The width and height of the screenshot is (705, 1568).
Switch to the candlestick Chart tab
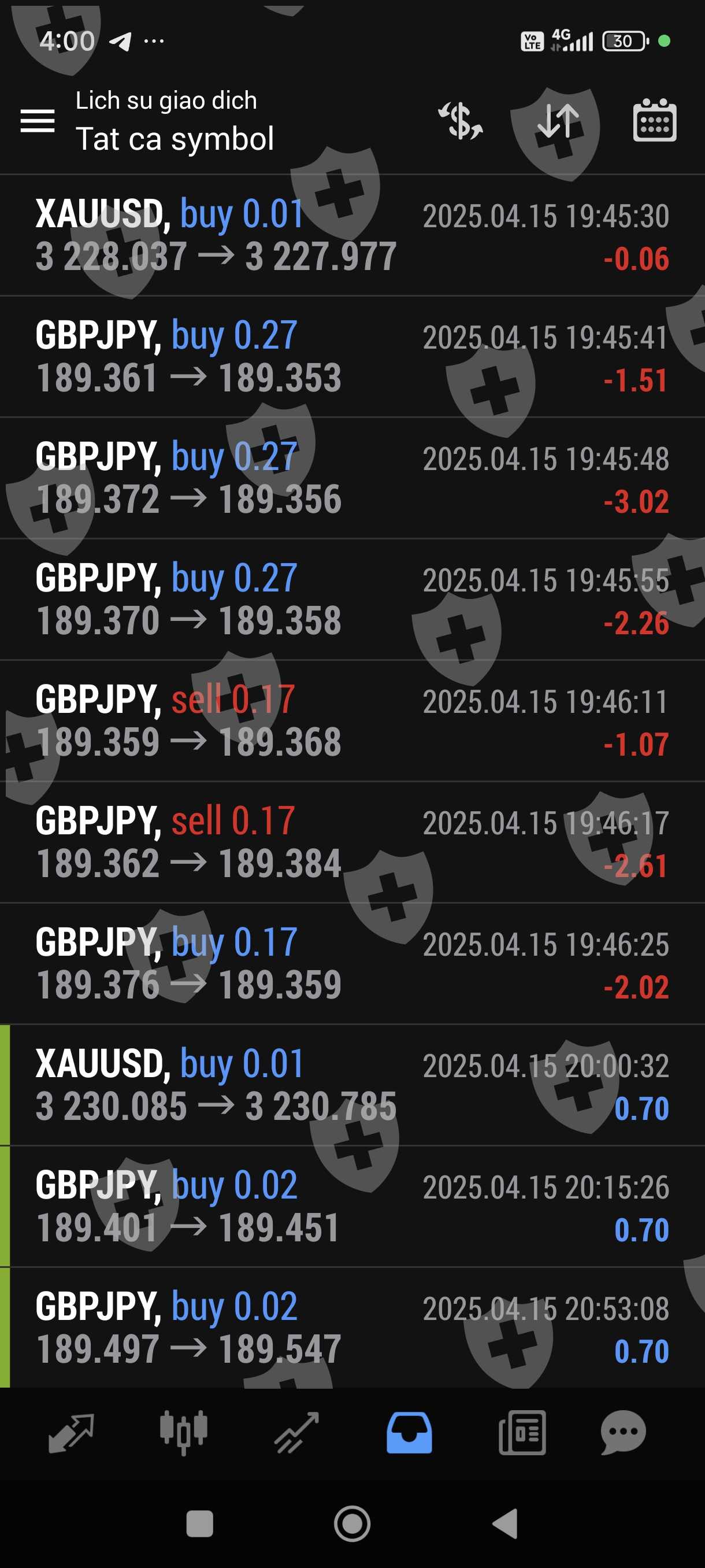click(x=184, y=1433)
